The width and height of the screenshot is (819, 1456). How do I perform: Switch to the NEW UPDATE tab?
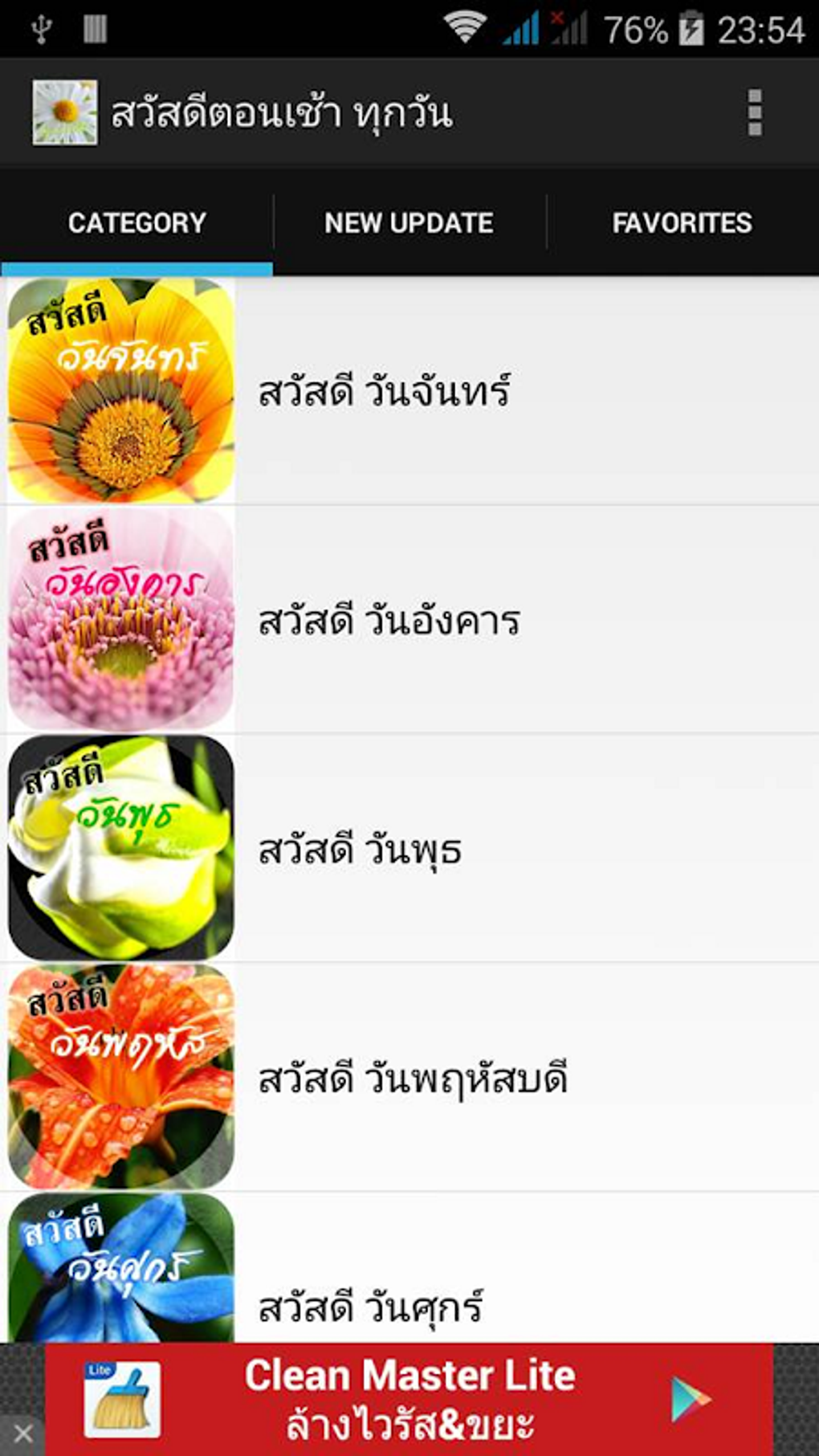[409, 222]
